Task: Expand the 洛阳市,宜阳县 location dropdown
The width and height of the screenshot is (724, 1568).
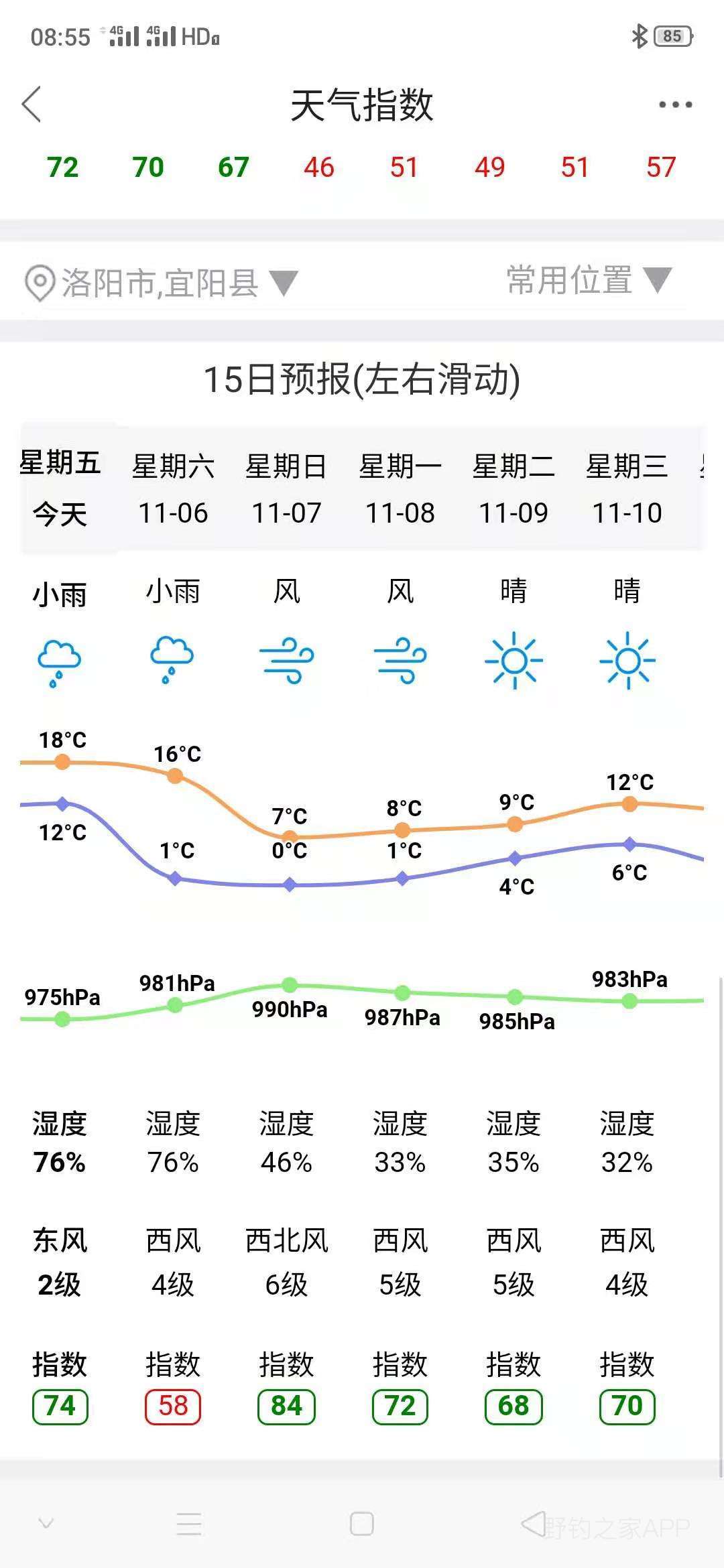Action: click(x=161, y=283)
